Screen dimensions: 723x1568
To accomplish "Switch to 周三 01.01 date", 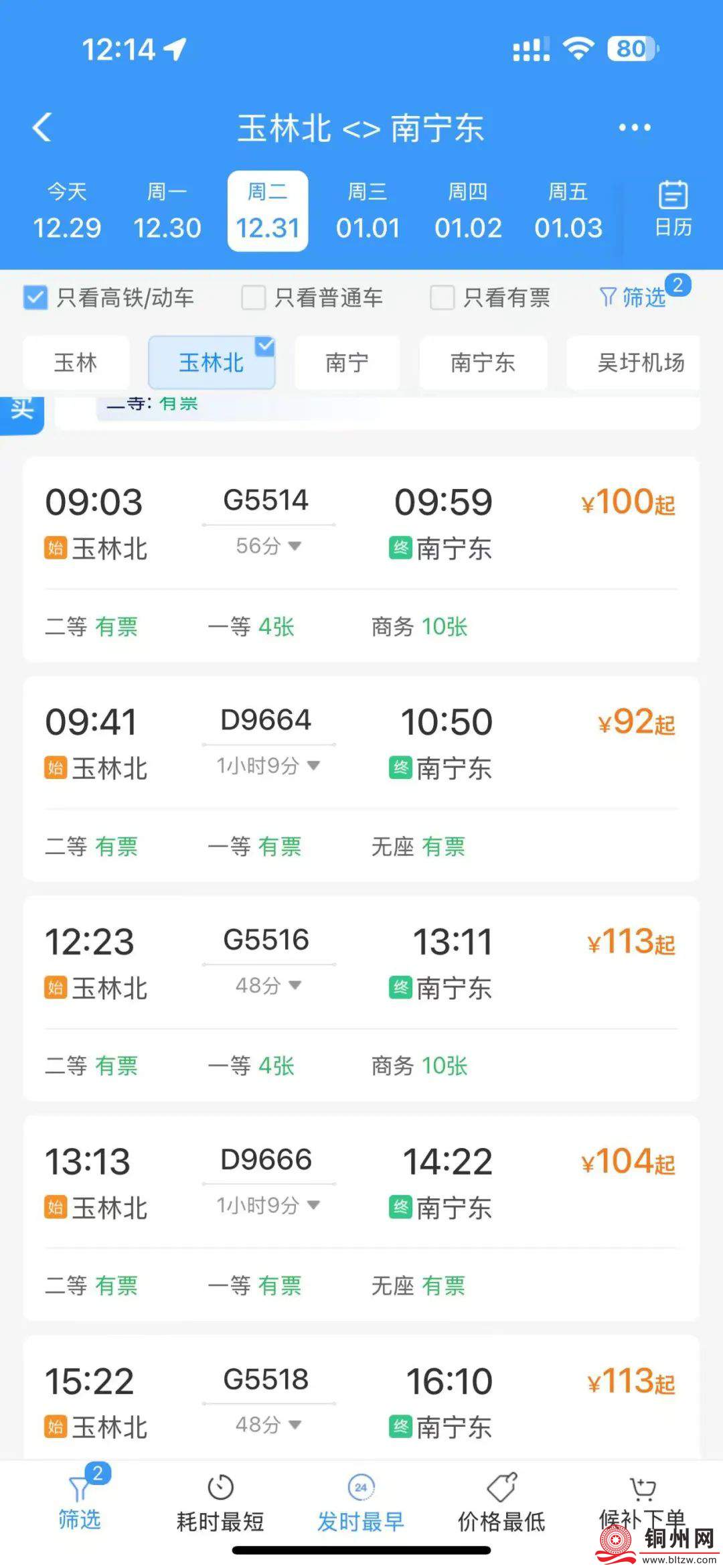I will [368, 212].
